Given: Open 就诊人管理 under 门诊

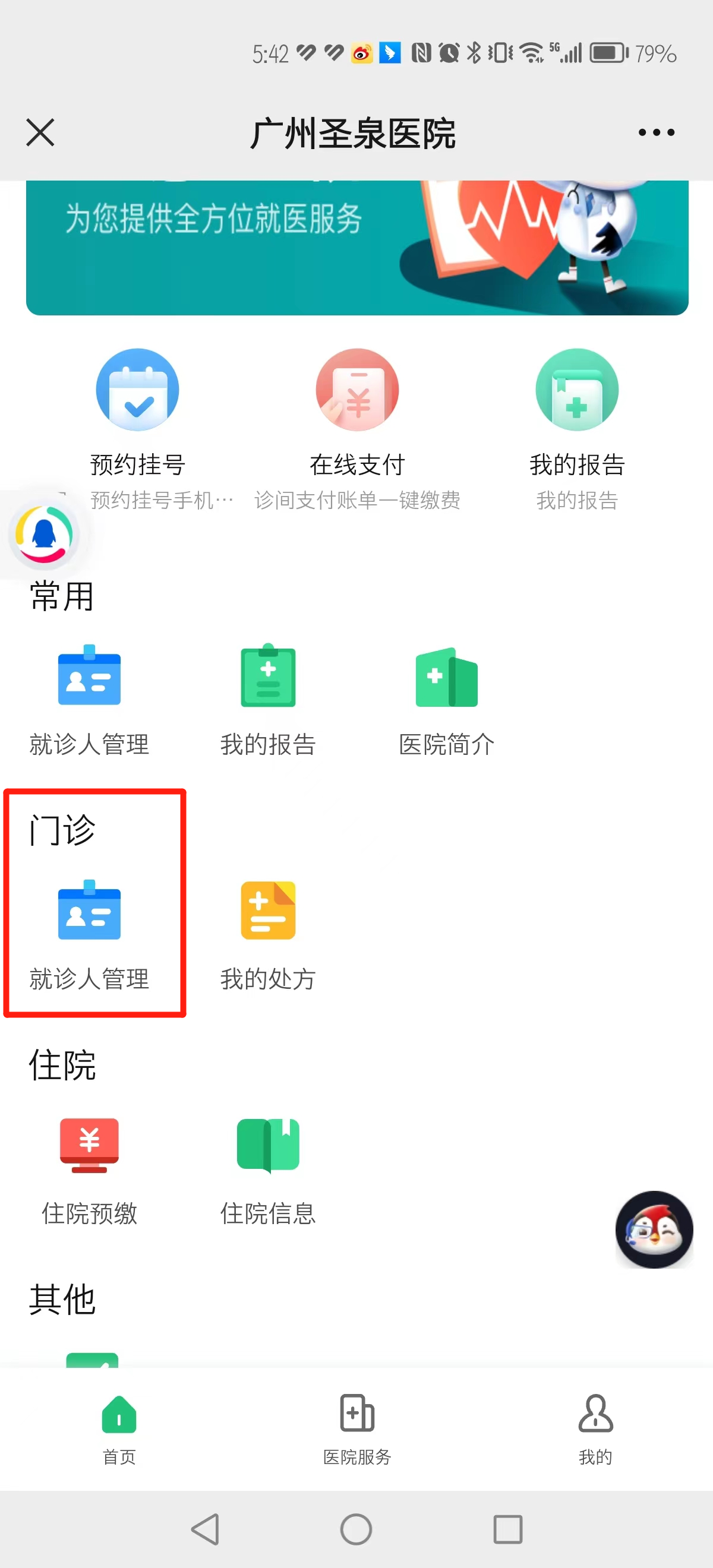Looking at the screenshot, I should click(89, 935).
